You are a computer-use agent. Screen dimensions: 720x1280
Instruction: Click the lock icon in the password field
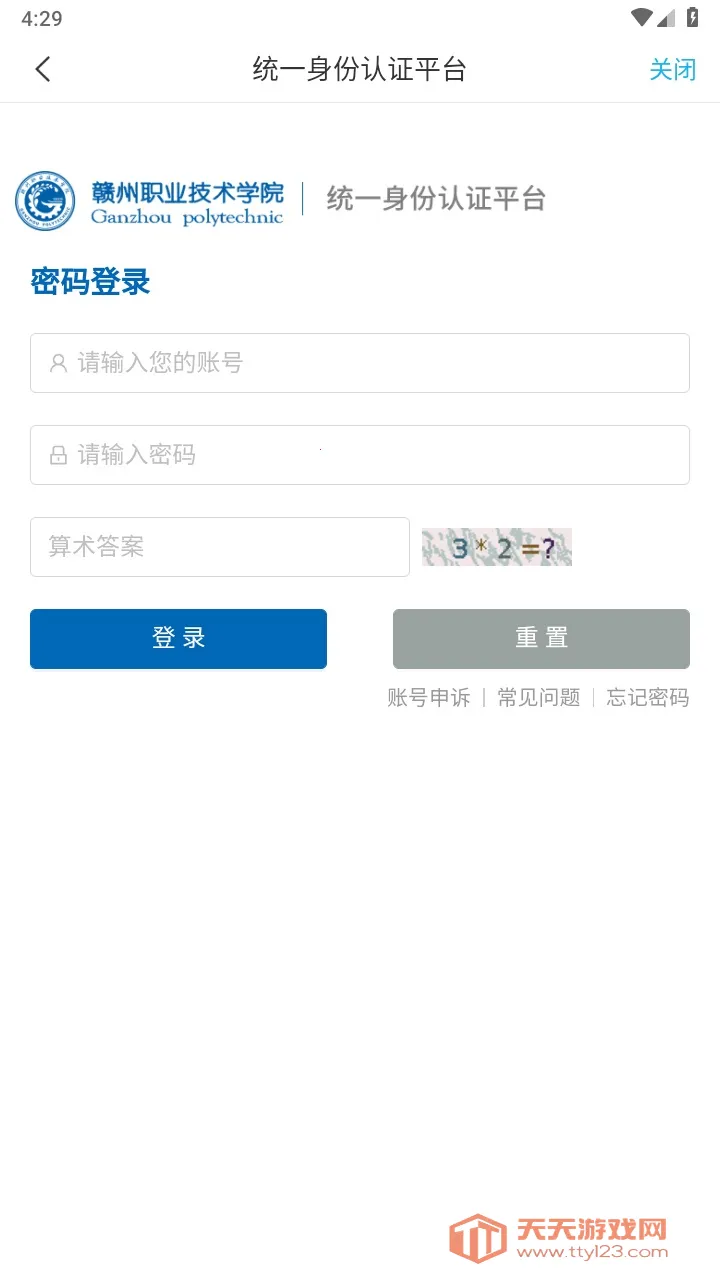tap(57, 455)
